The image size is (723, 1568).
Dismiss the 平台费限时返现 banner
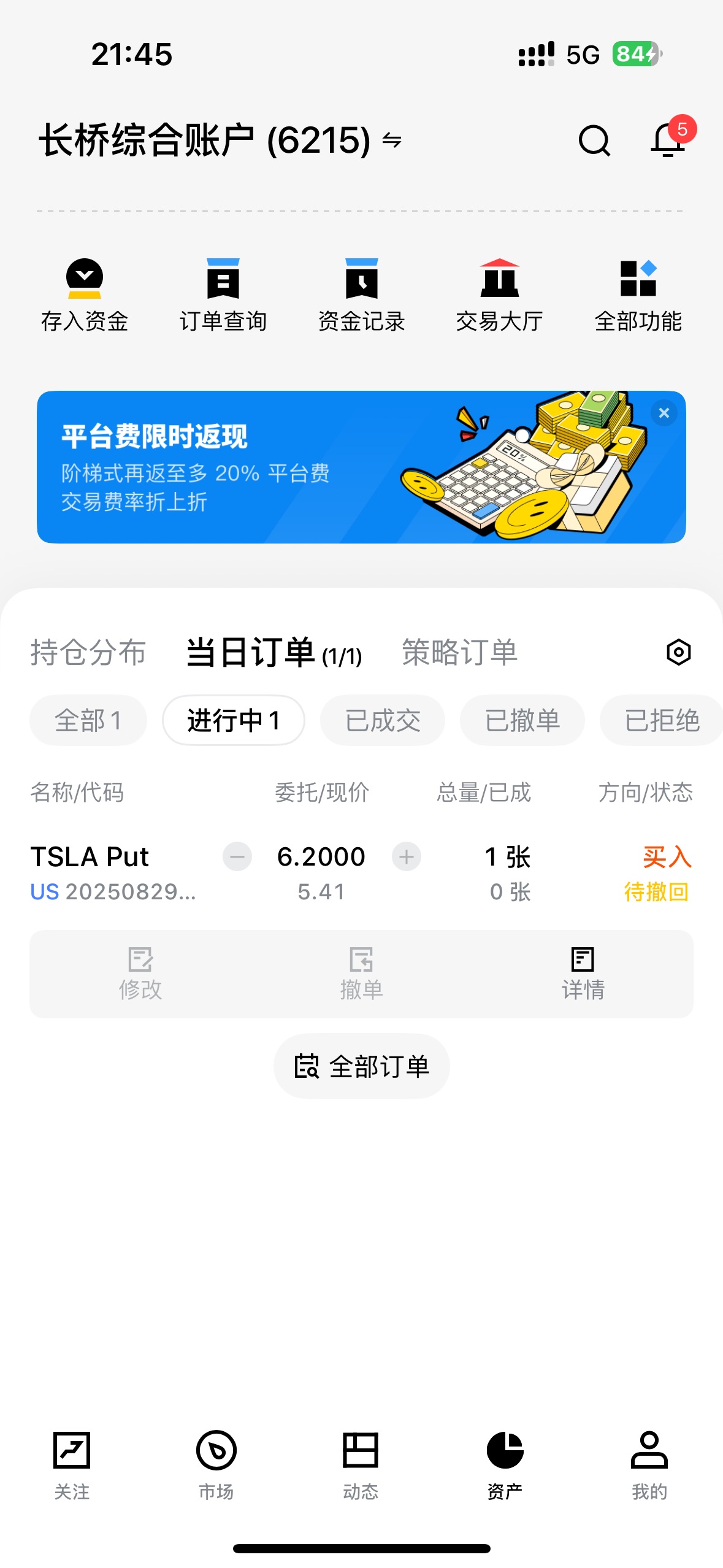(664, 413)
